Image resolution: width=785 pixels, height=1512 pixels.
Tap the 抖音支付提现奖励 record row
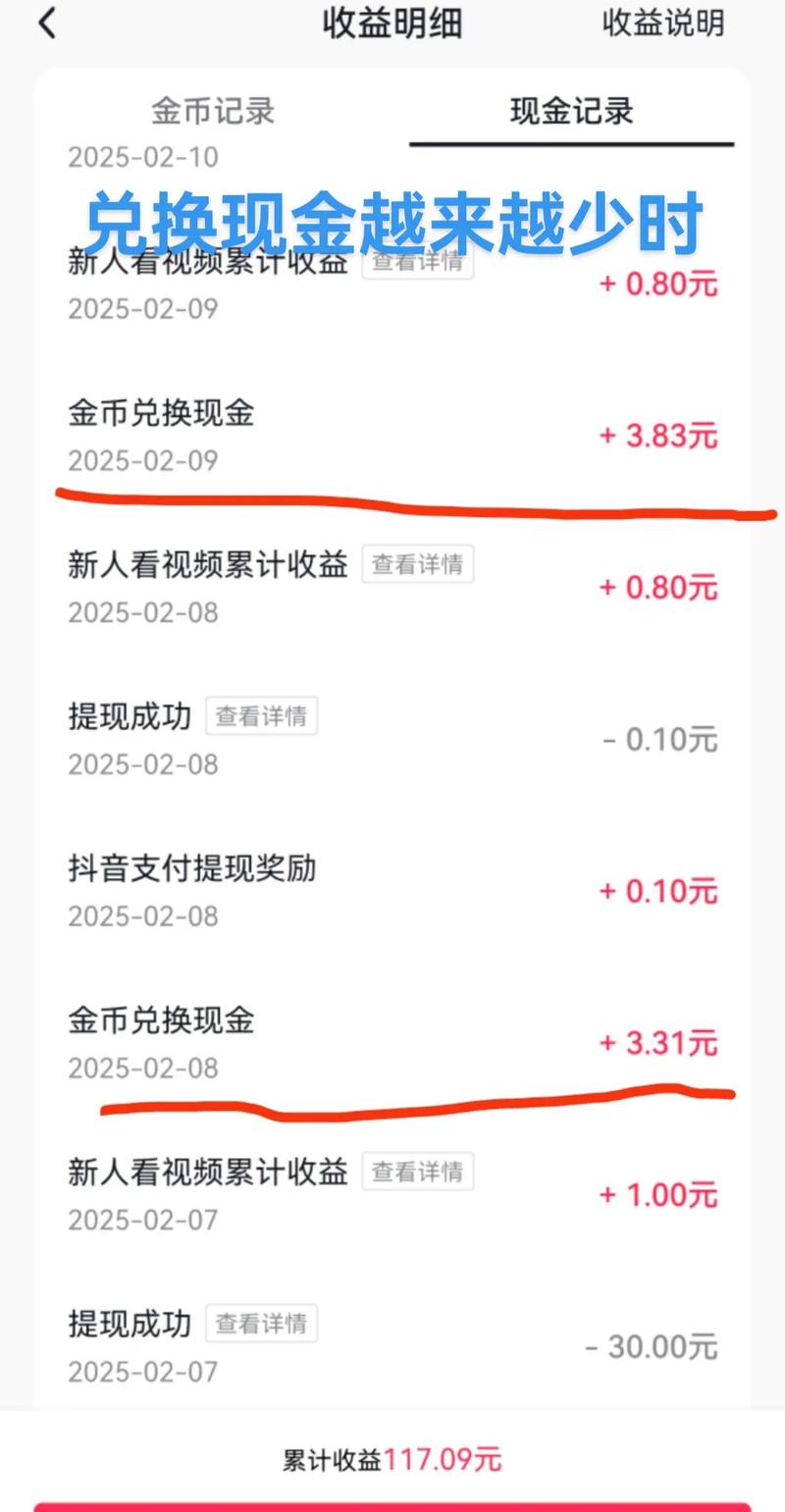[192, 869]
